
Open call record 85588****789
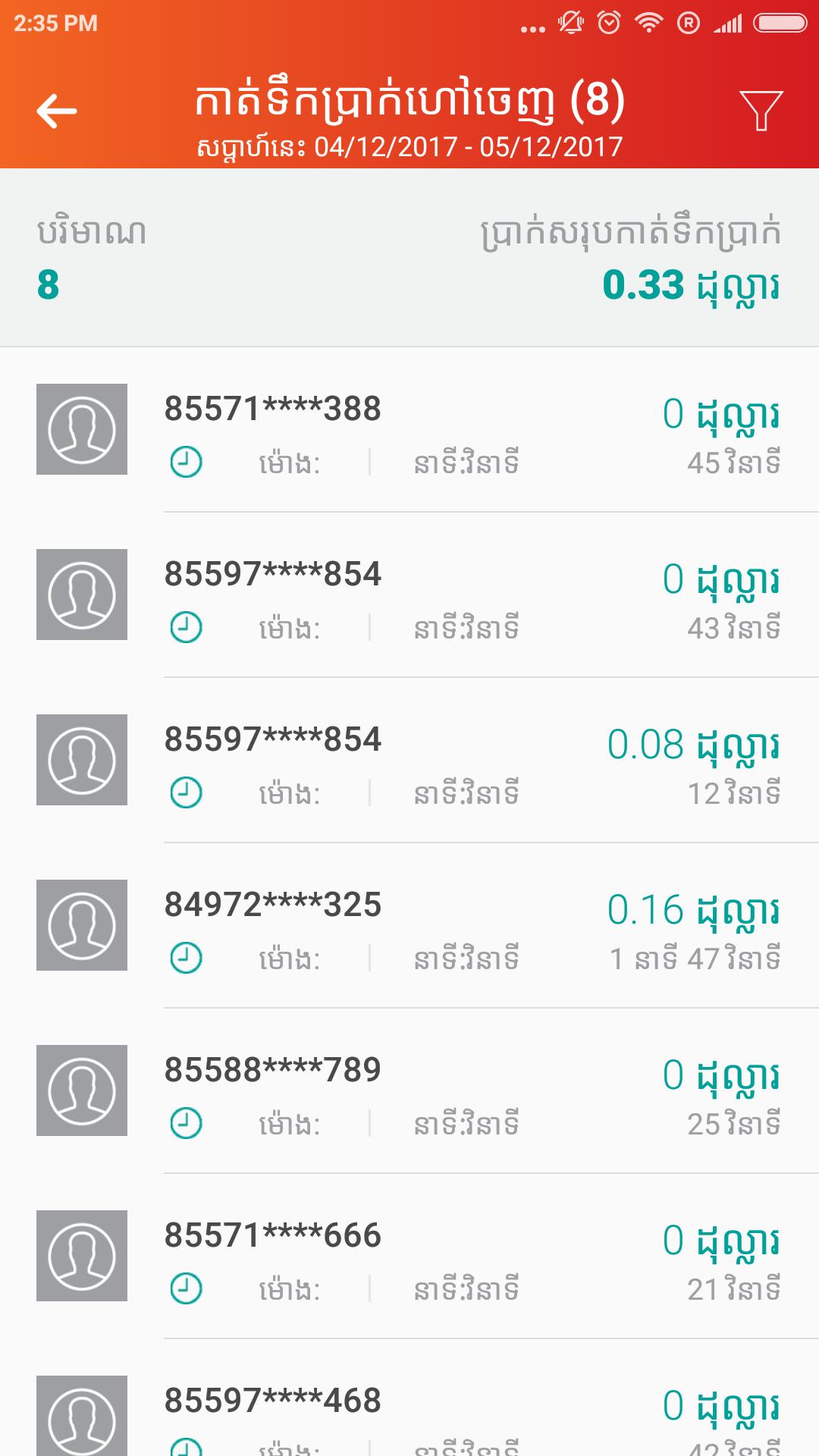(x=409, y=1091)
